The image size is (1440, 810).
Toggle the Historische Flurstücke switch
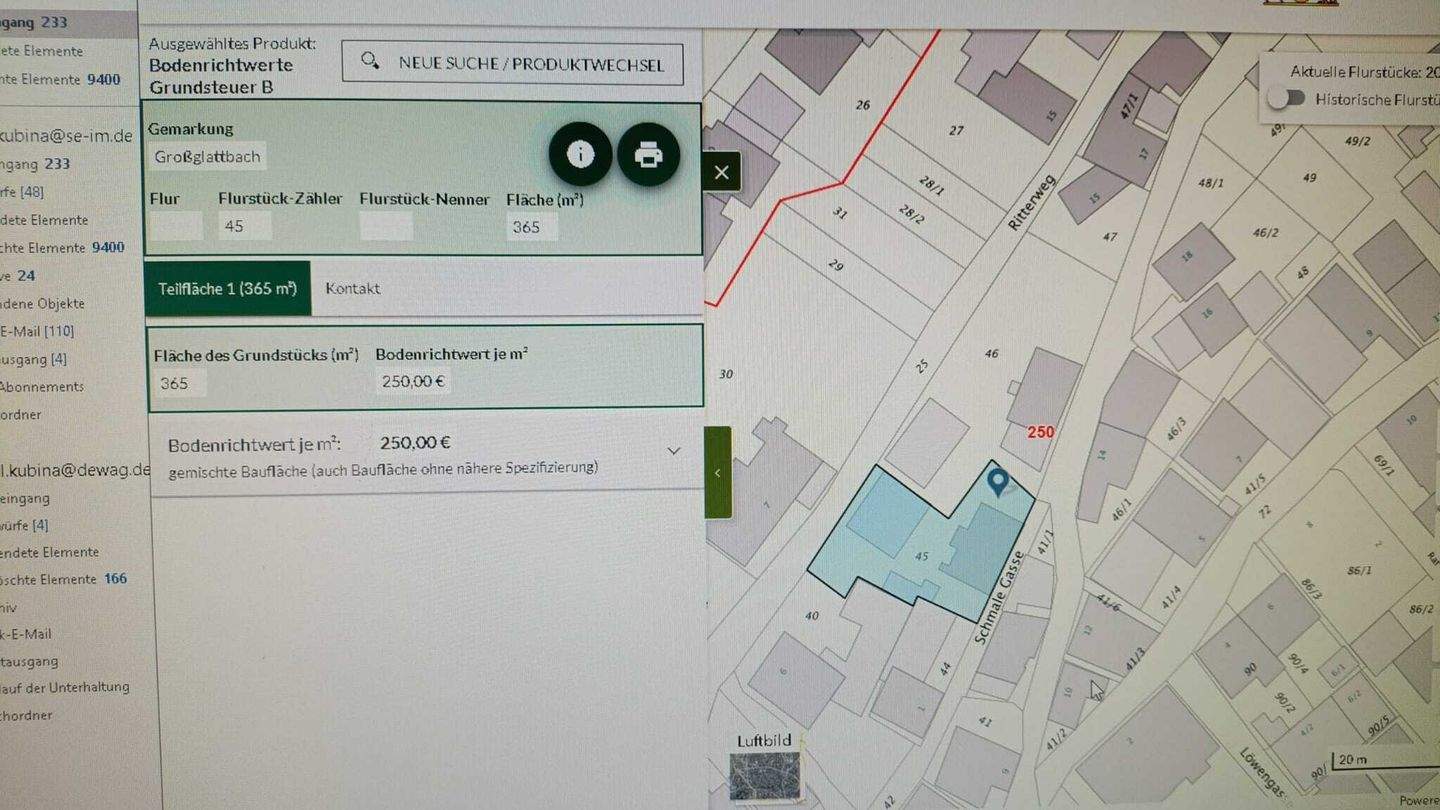[x=1287, y=98]
